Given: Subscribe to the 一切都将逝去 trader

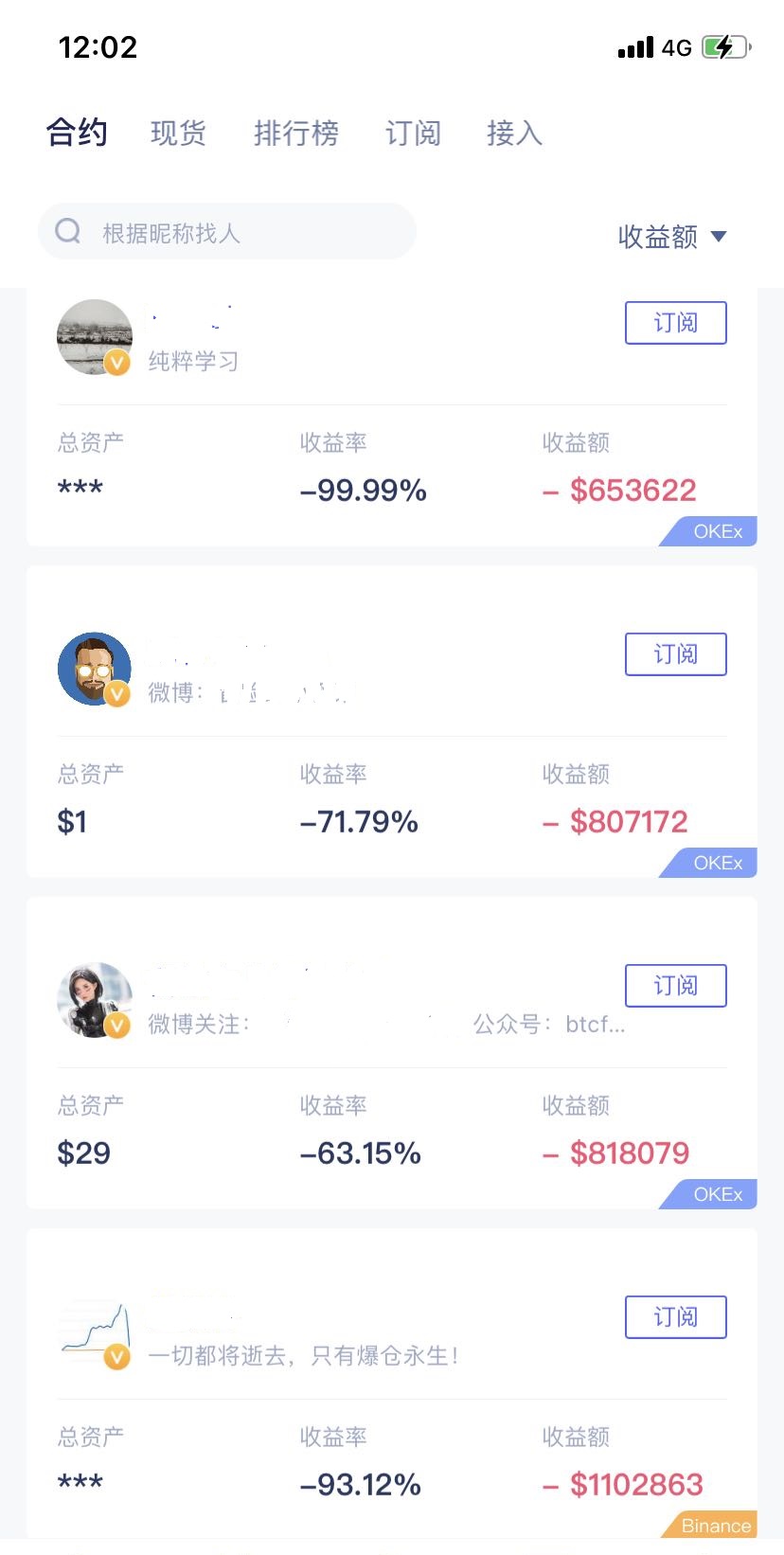Looking at the screenshot, I should click(x=675, y=1317).
